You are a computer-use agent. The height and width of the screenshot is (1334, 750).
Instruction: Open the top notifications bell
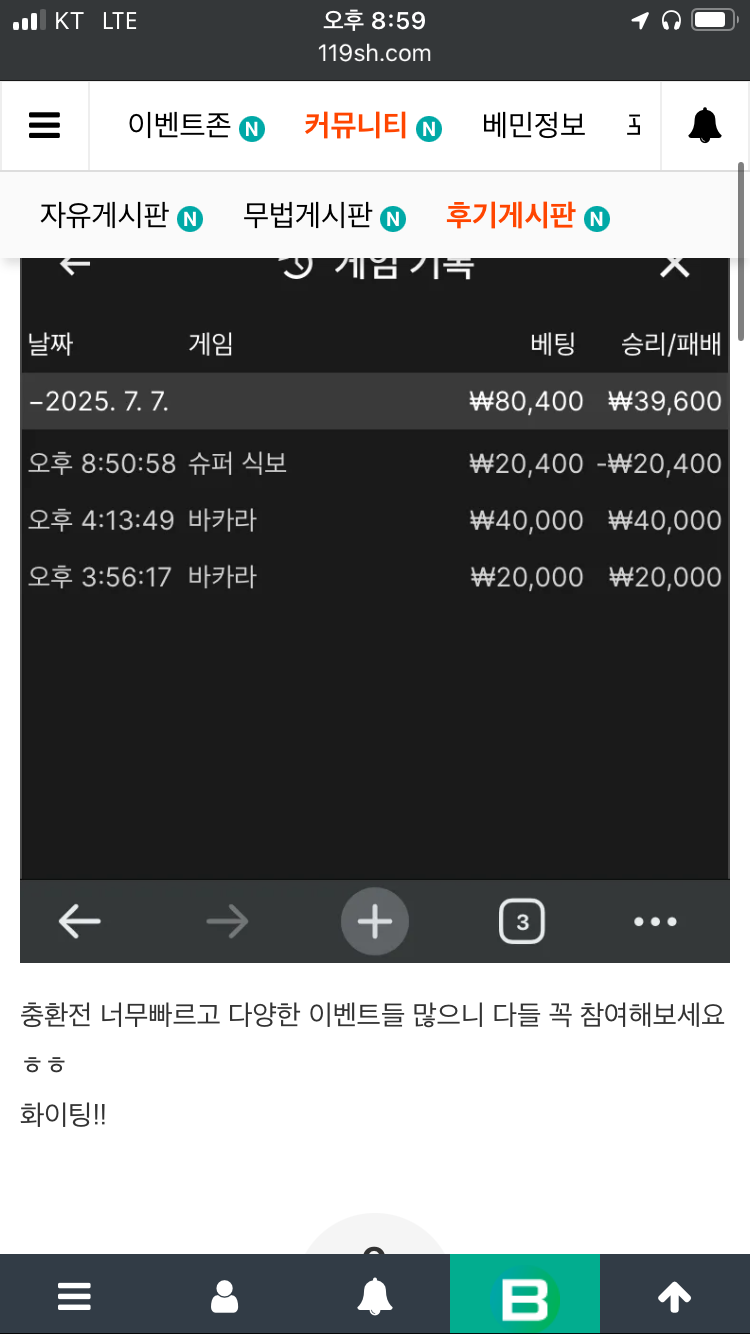(705, 126)
